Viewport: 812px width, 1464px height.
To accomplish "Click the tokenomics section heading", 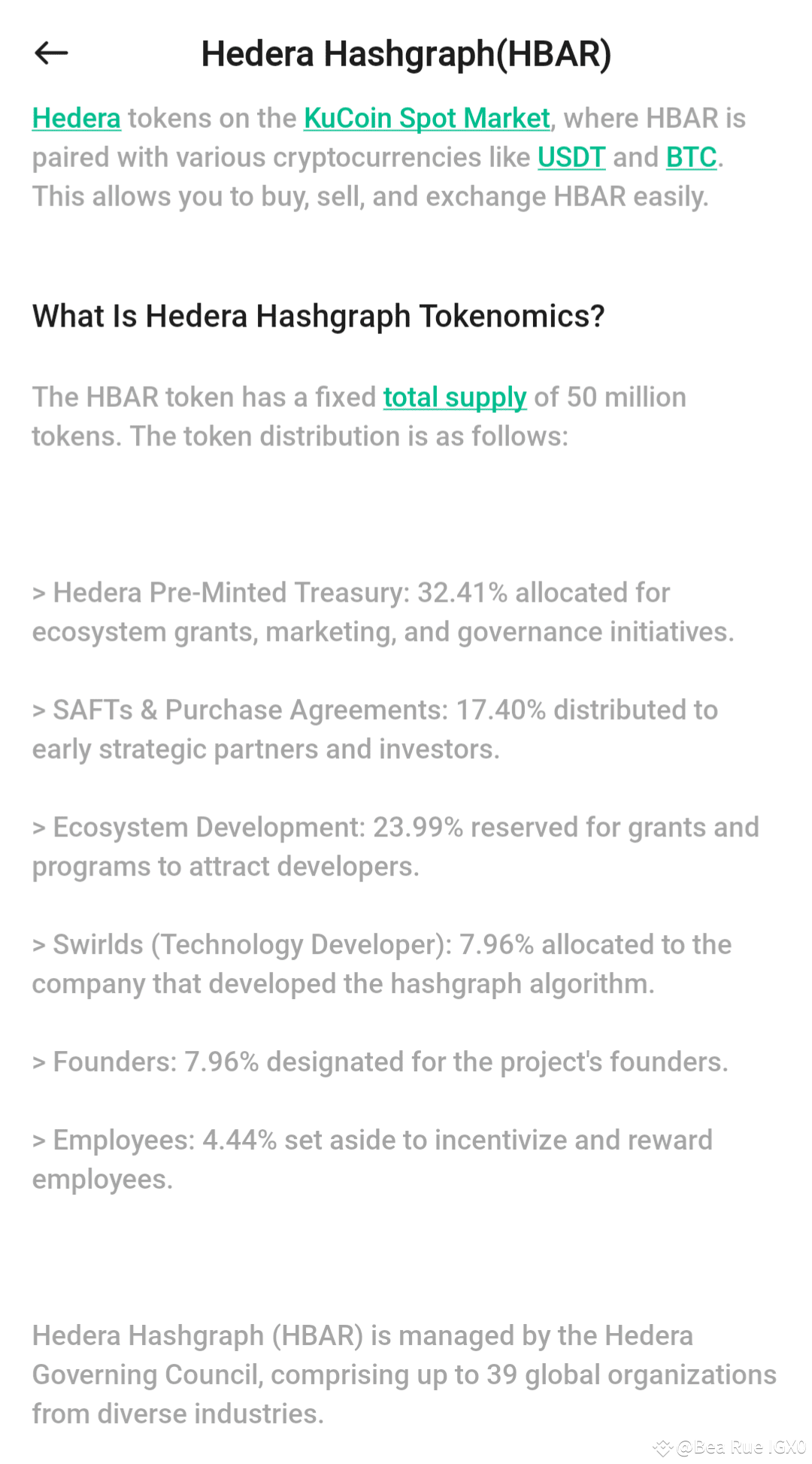I will [318, 317].
